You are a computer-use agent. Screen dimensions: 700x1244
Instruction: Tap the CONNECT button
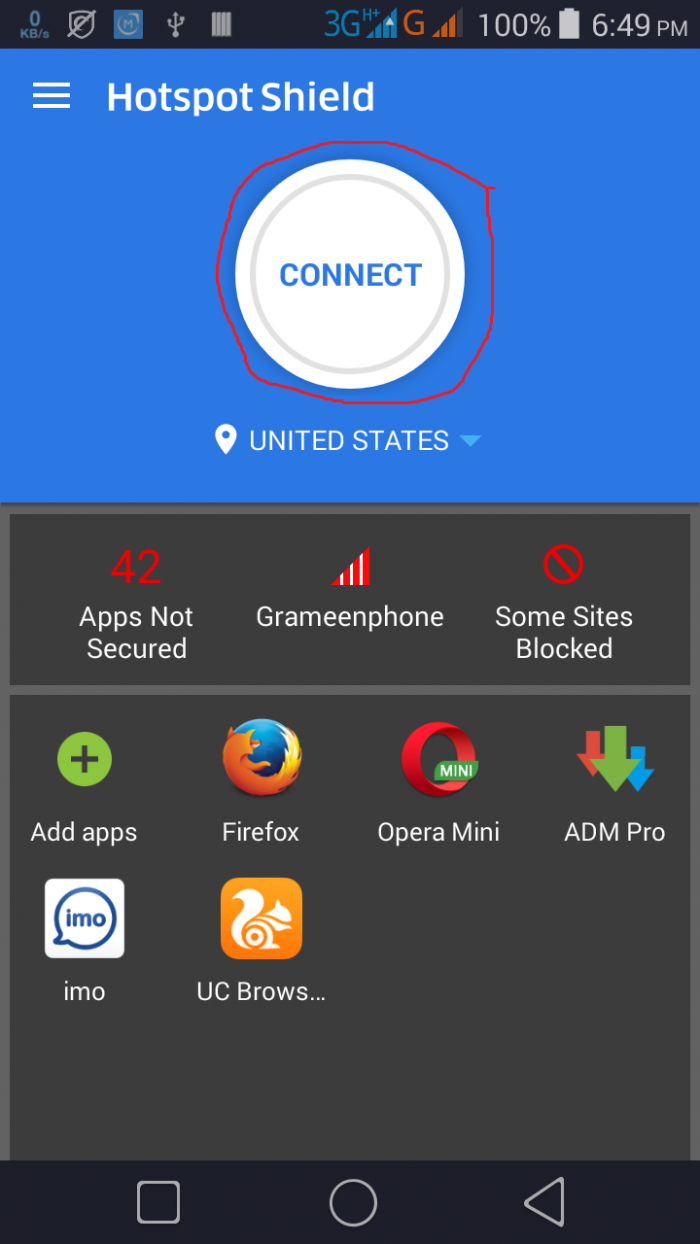(x=350, y=275)
